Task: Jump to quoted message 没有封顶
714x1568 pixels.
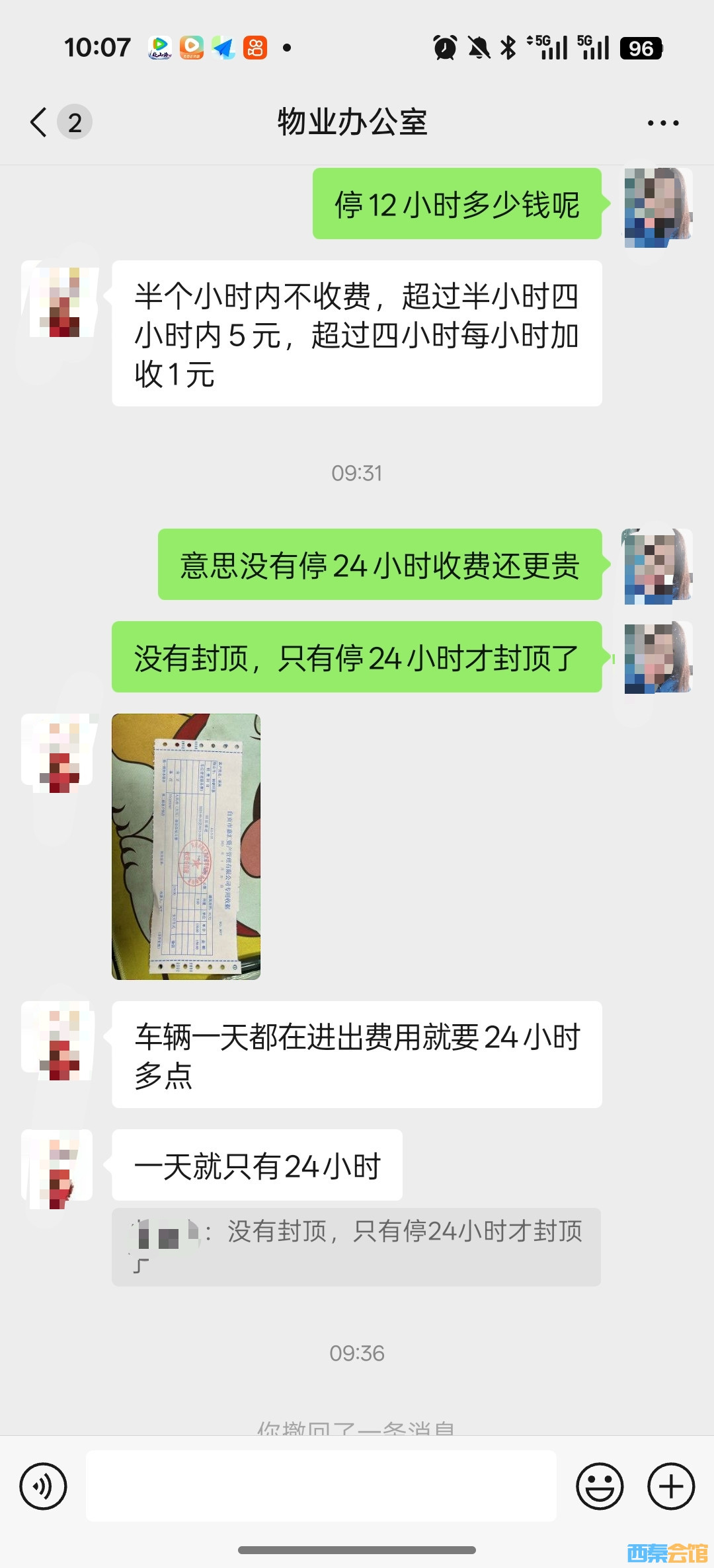Action: click(x=356, y=1246)
